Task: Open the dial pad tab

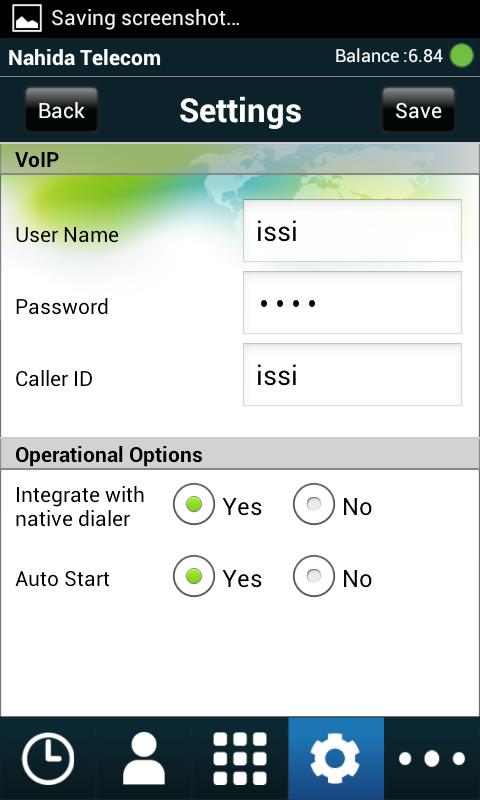Action: coord(240,759)
